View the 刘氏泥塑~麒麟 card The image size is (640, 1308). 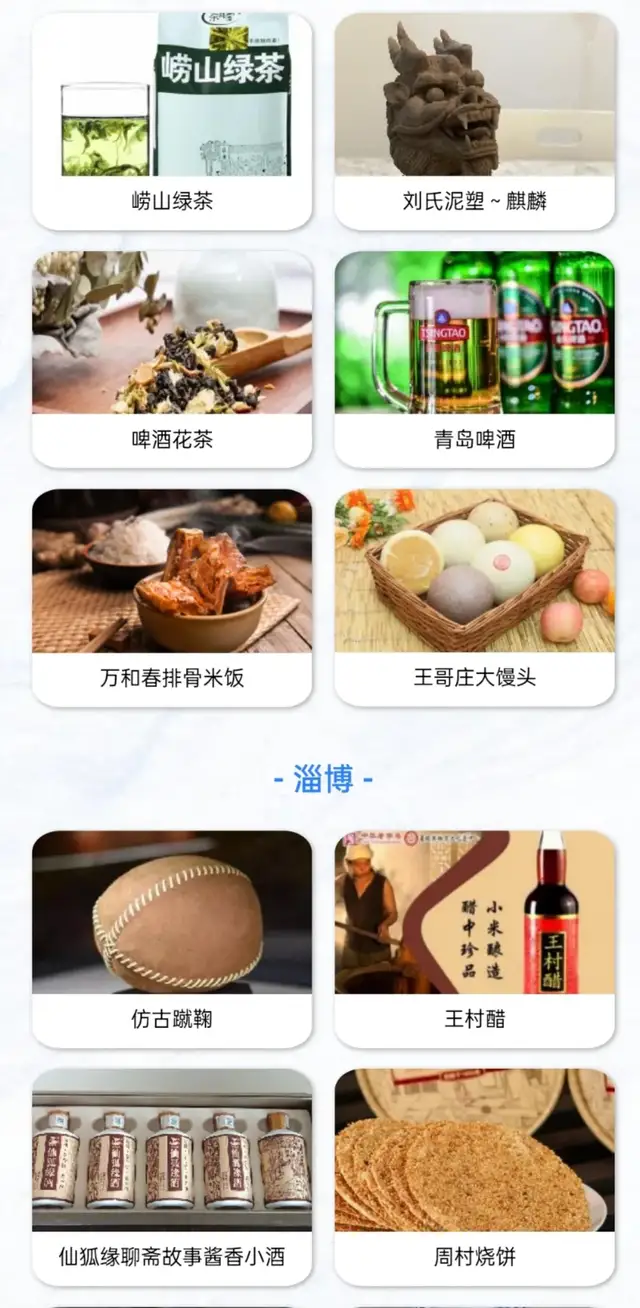(474, 121)
